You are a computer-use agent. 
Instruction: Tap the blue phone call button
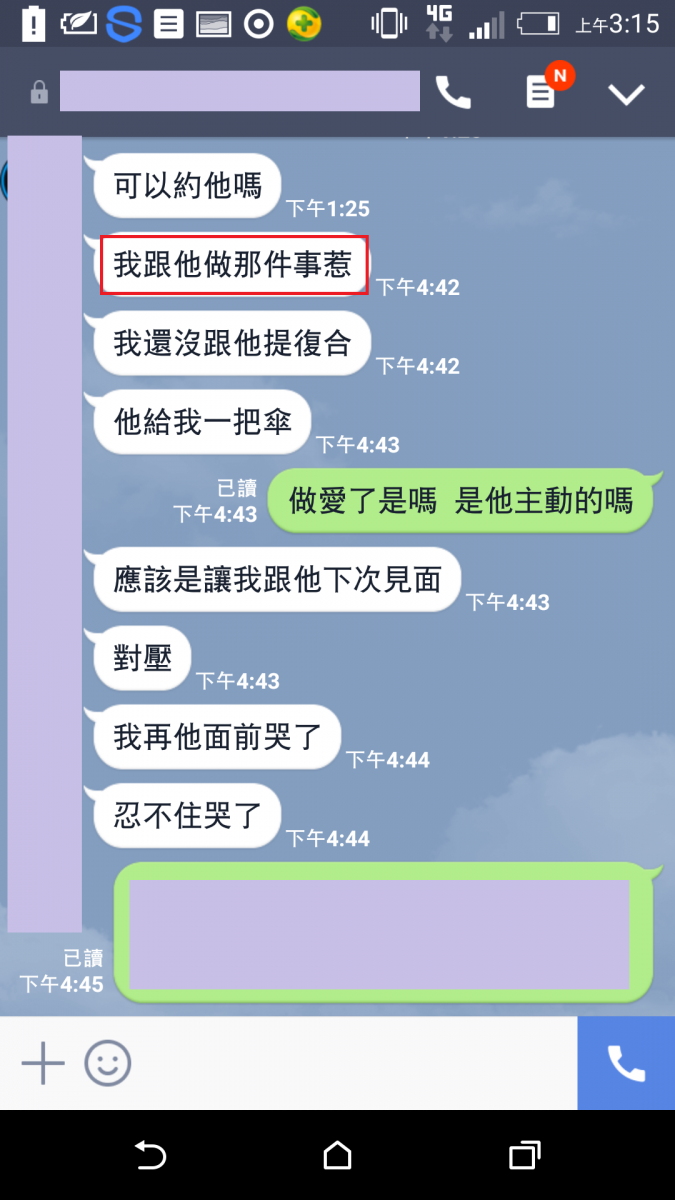click(626, 1063)
